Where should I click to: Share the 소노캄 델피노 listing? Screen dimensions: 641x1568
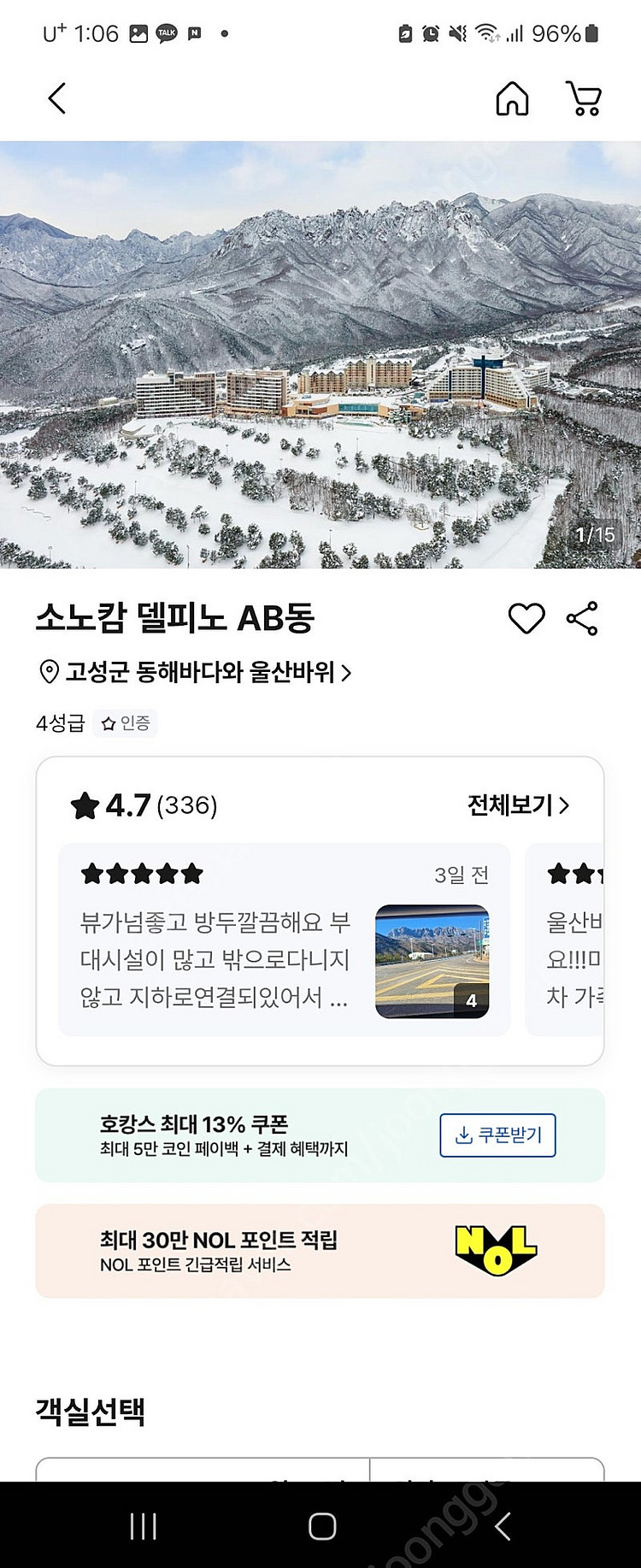[585, 618]
